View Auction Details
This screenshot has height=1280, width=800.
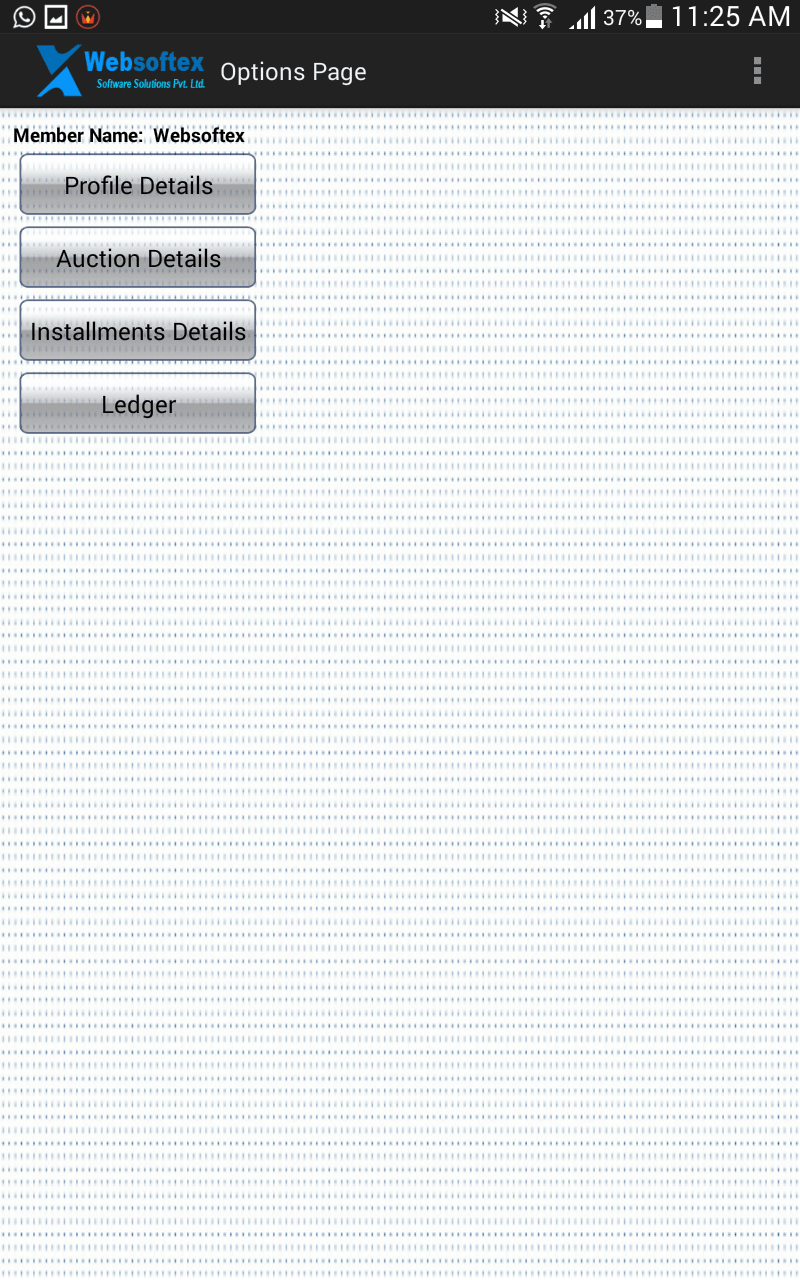138,257
